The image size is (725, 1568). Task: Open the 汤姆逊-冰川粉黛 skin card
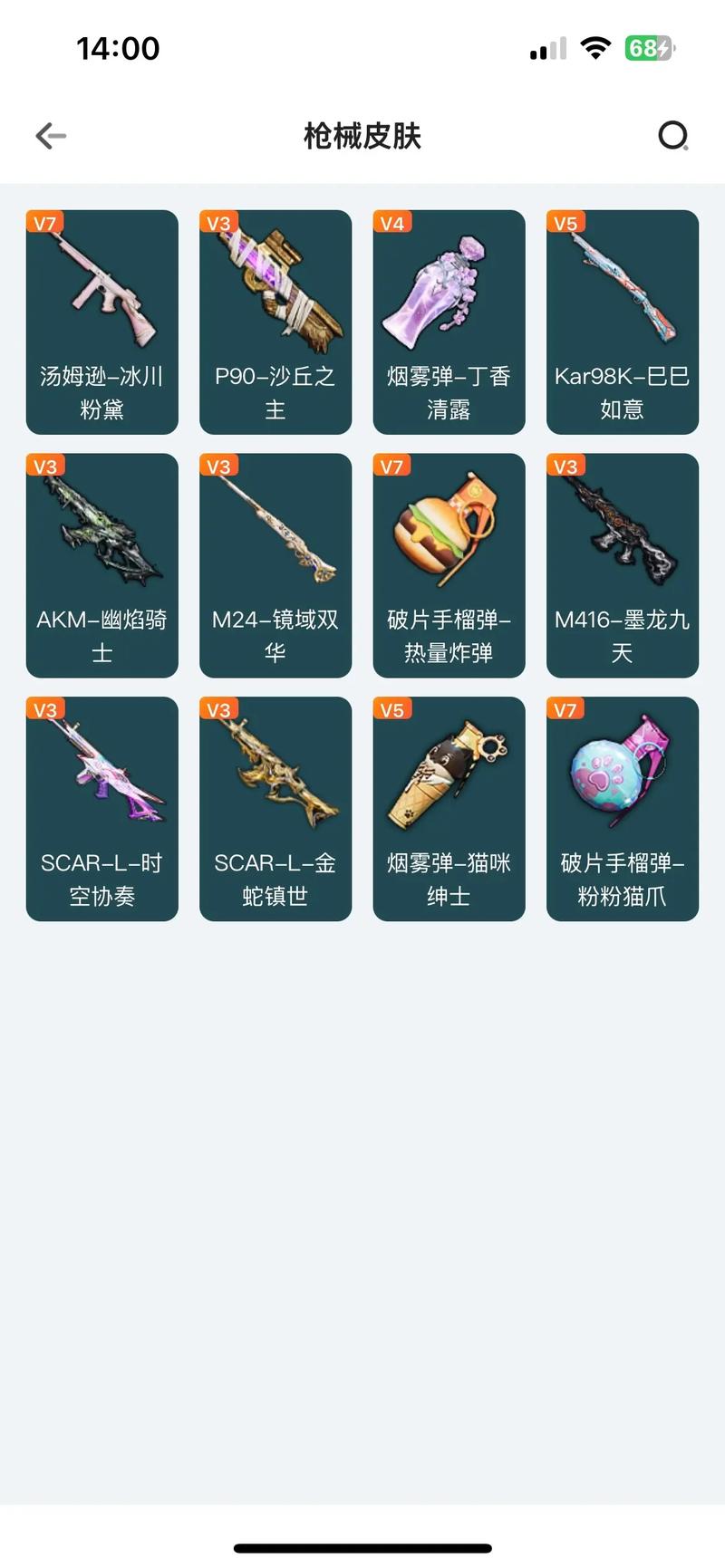102,322
